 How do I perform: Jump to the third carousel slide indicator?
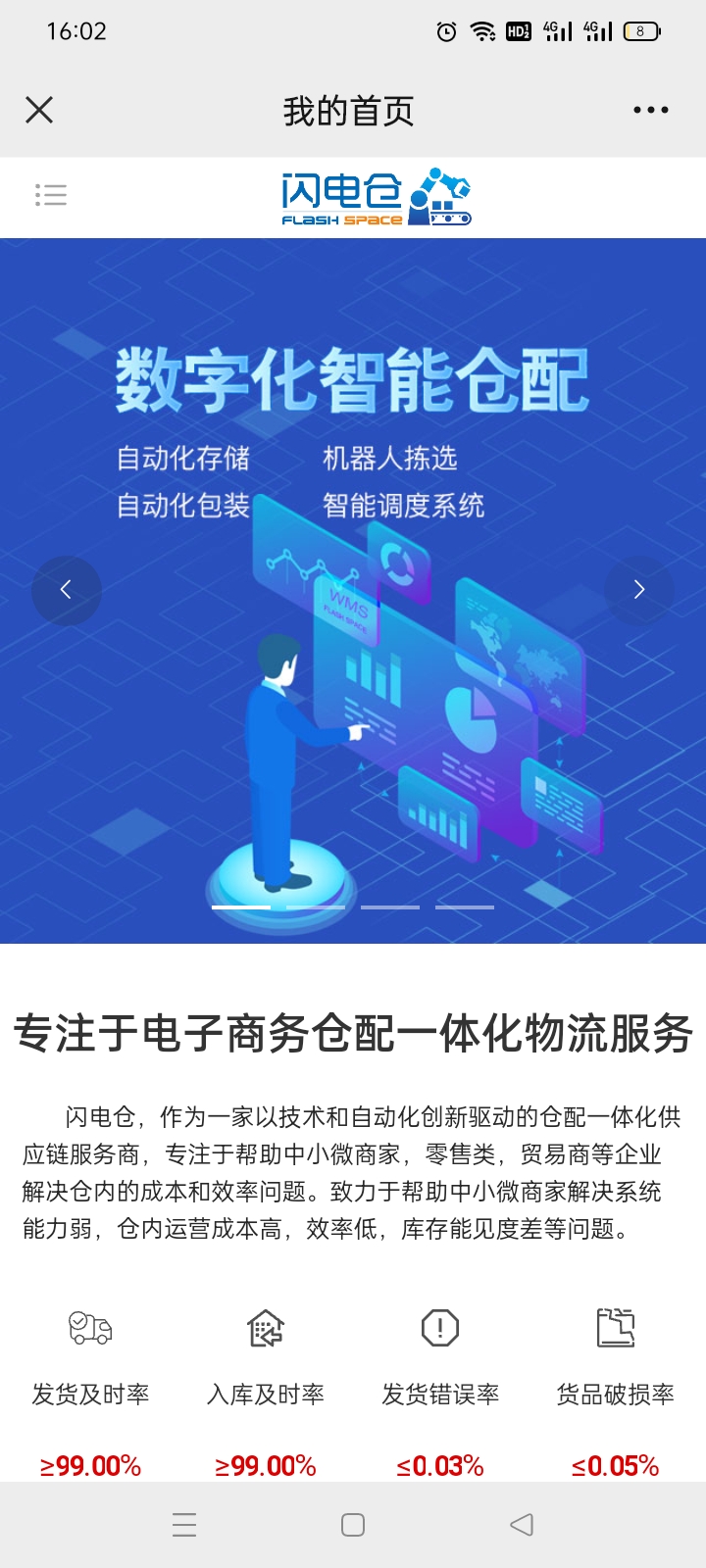[x=390, y=907]
